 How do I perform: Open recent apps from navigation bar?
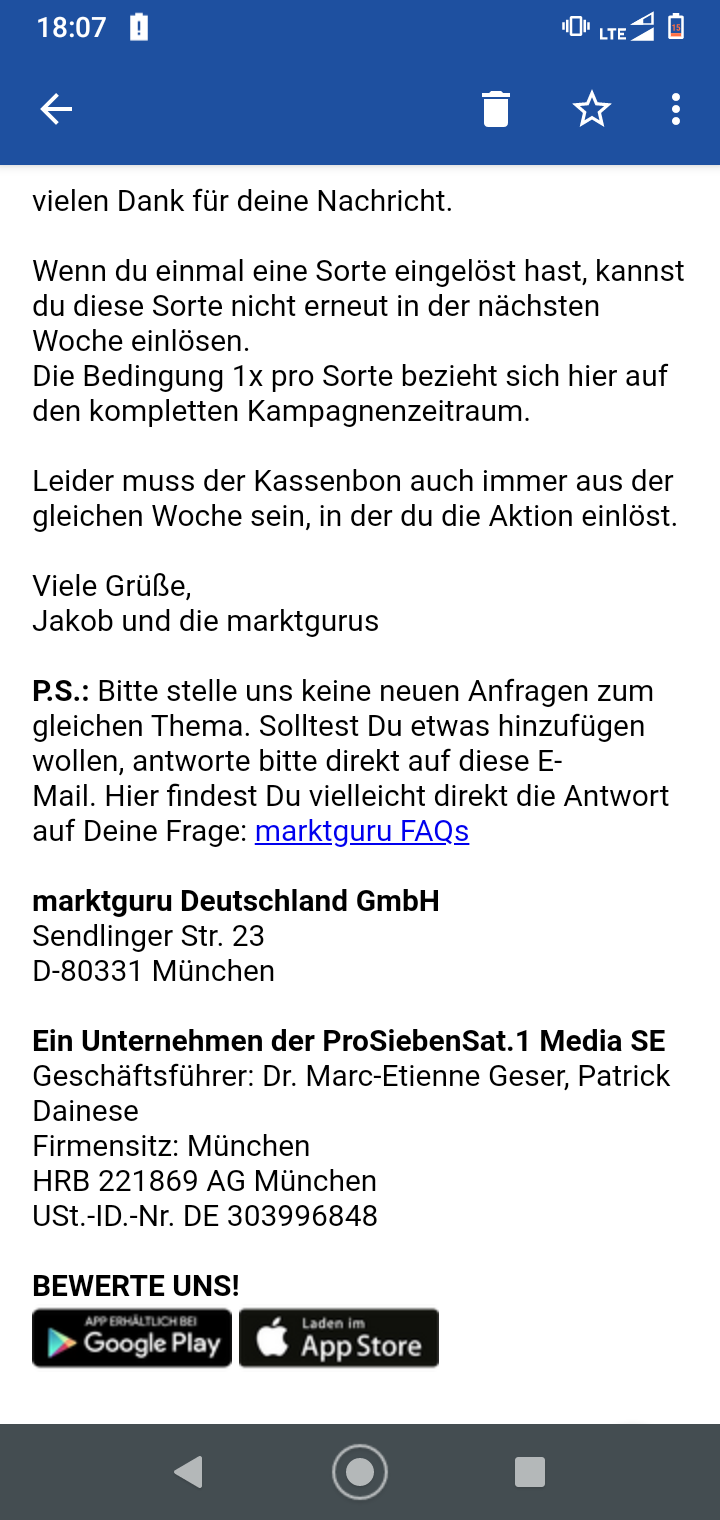(530, 1472)
